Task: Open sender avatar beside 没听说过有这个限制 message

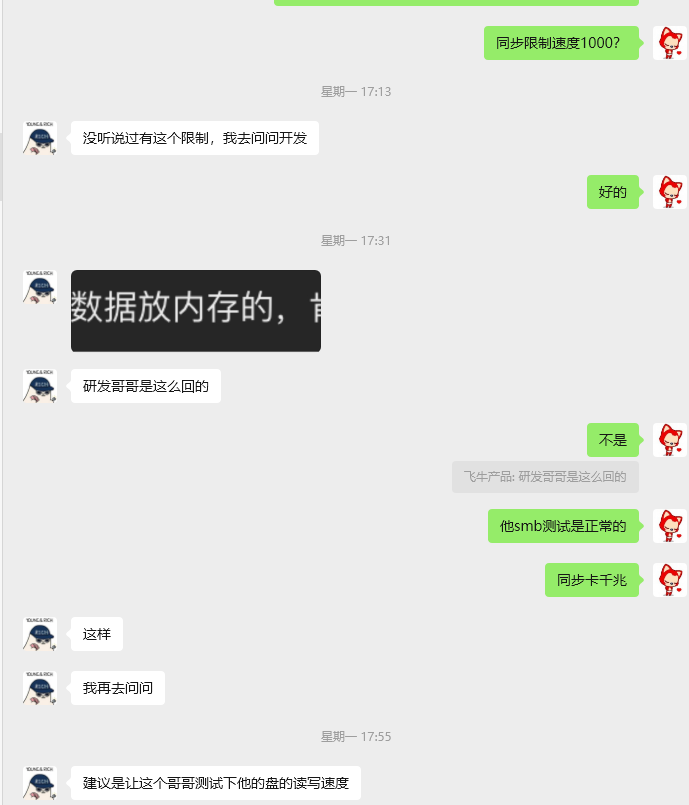Action: (x=40, y=138)
